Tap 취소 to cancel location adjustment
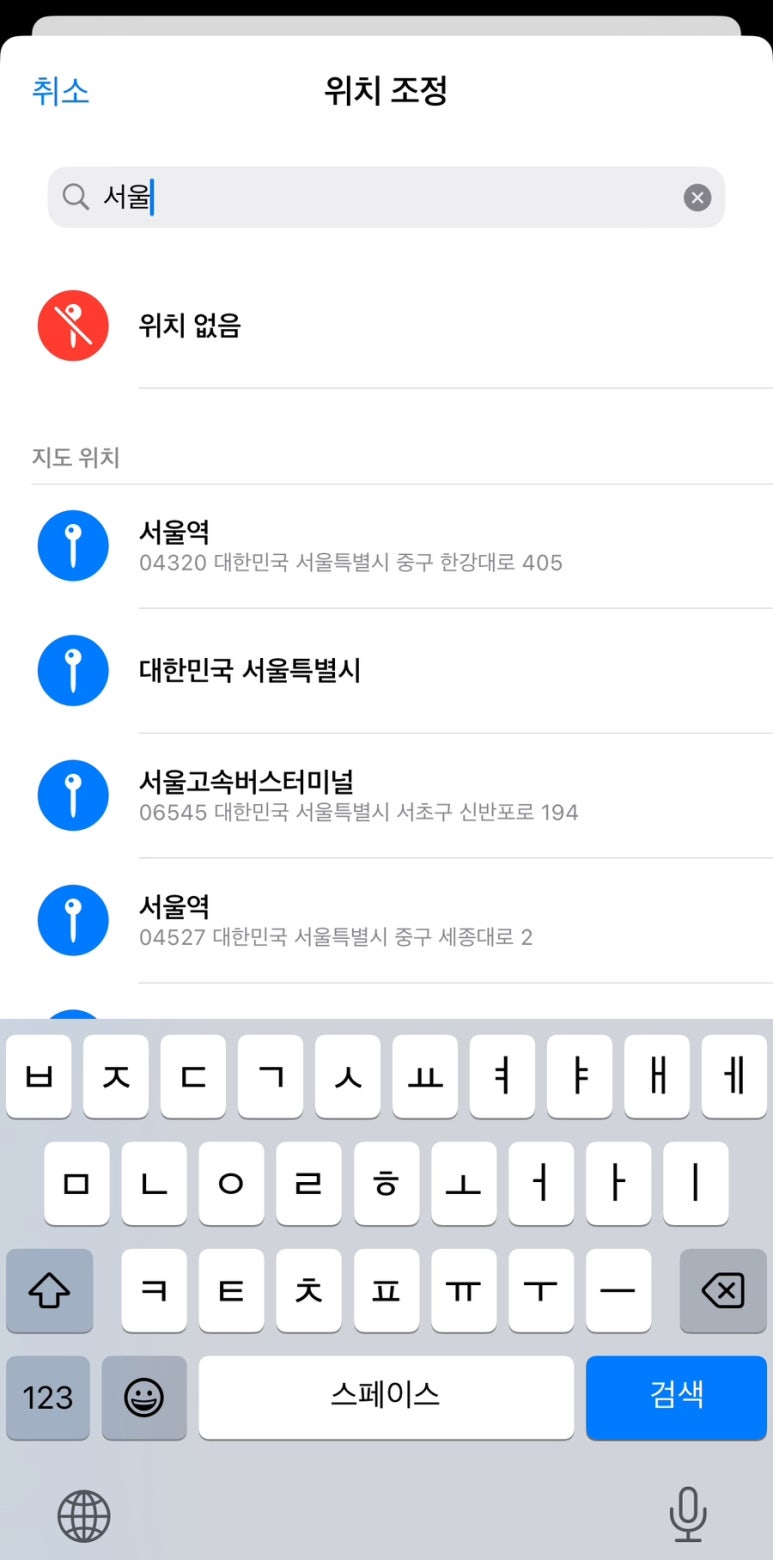The image size is (773, 1560). pyautogui.click(x=60, y=91)
